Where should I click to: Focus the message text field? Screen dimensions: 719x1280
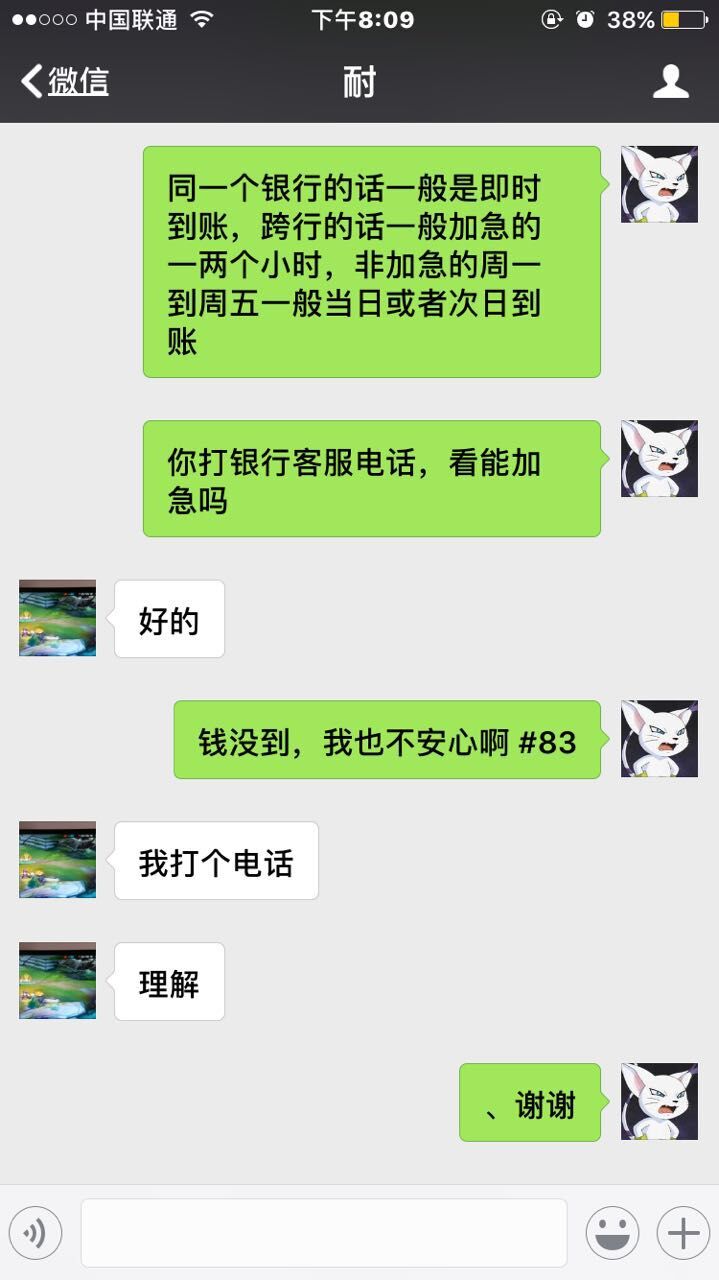323,1233
